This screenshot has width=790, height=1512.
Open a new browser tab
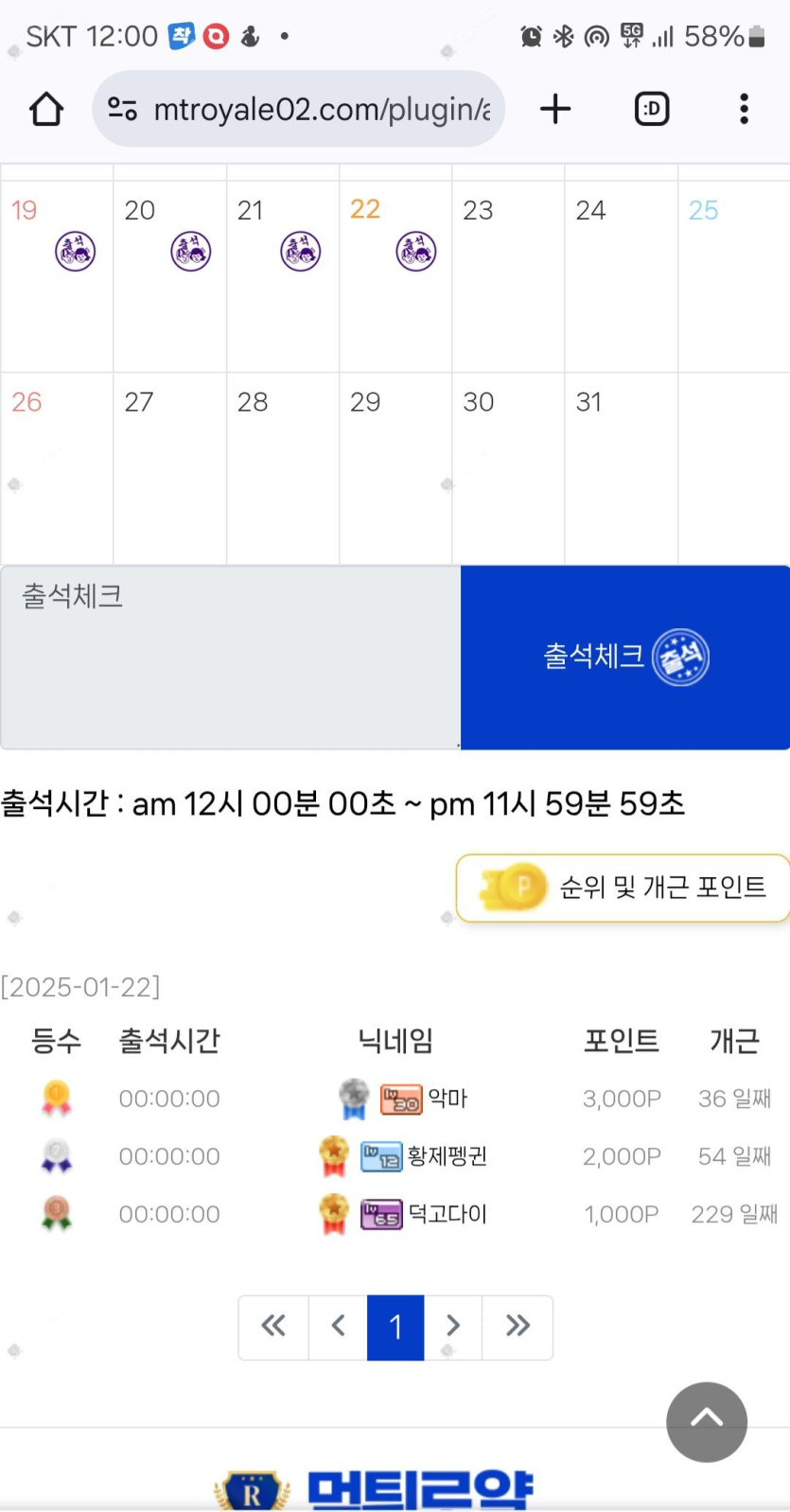(555, 109)
